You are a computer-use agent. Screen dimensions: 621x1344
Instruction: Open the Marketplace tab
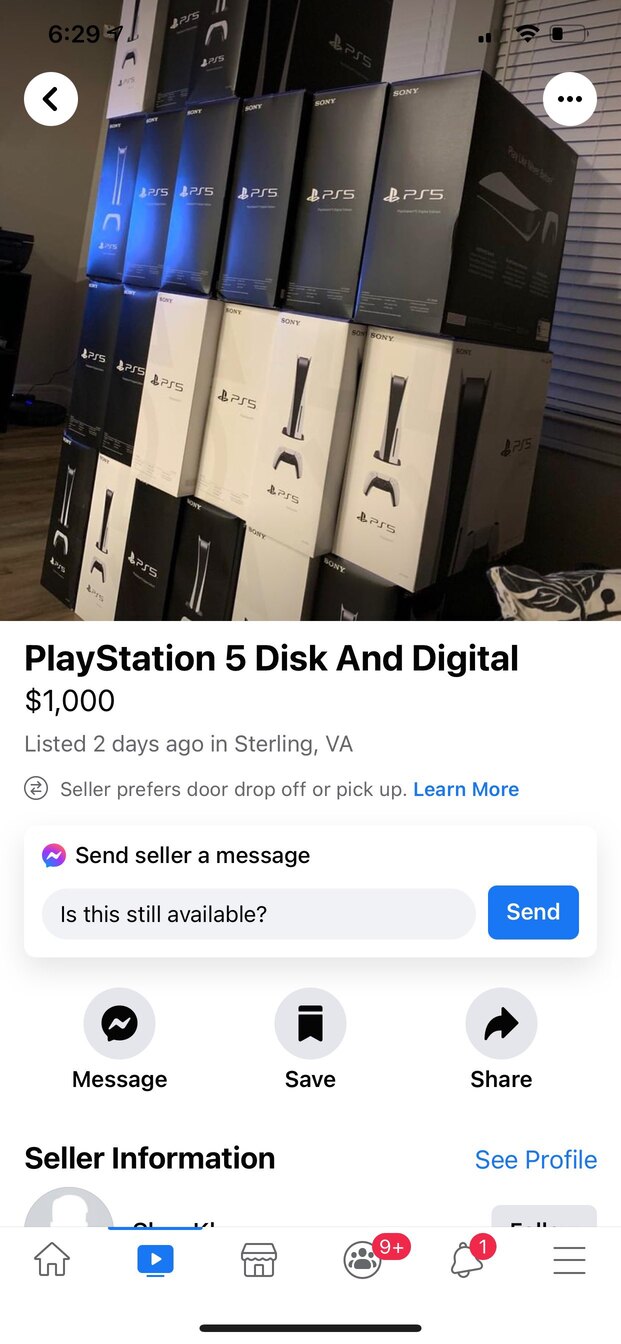[x=259, y=1260]
